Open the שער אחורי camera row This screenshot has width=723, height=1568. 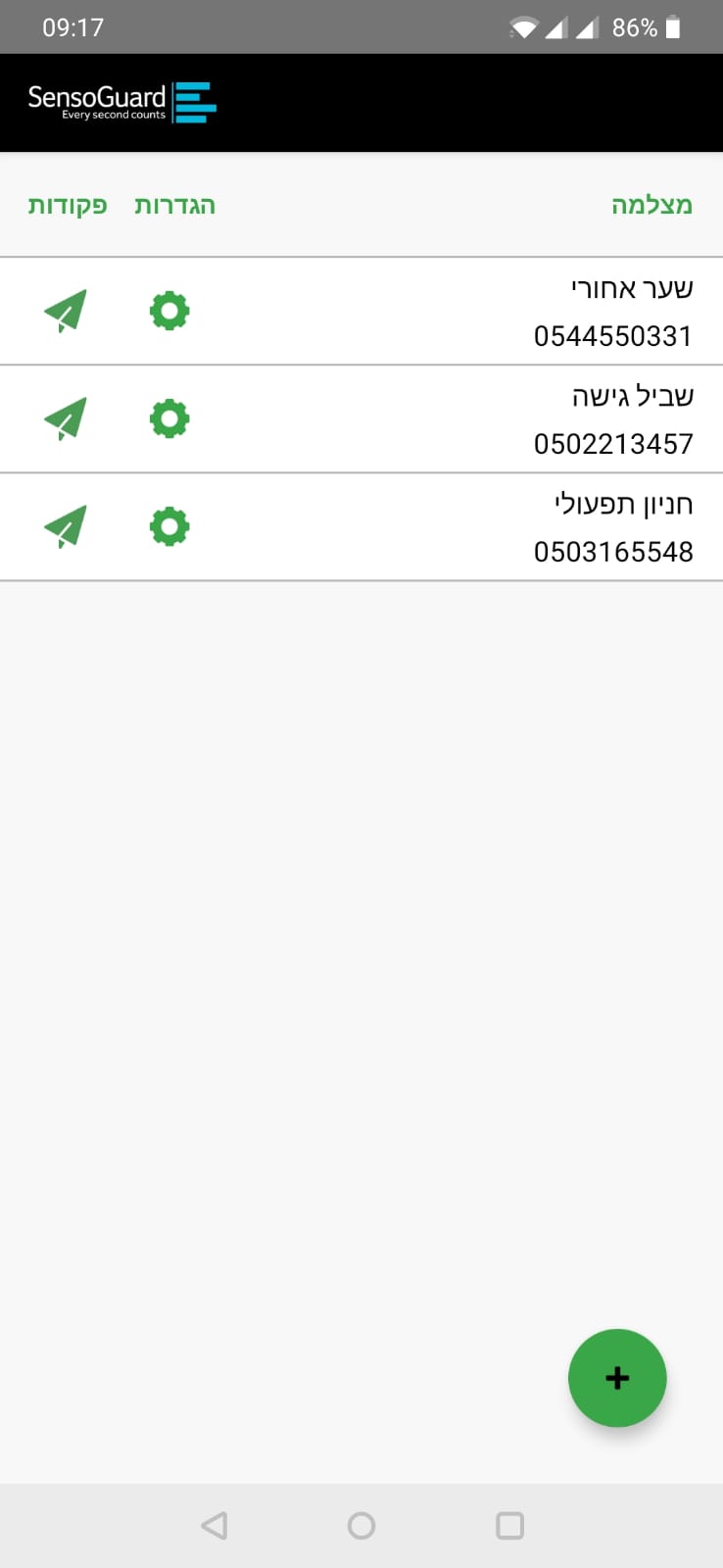[x=361, y=312]
